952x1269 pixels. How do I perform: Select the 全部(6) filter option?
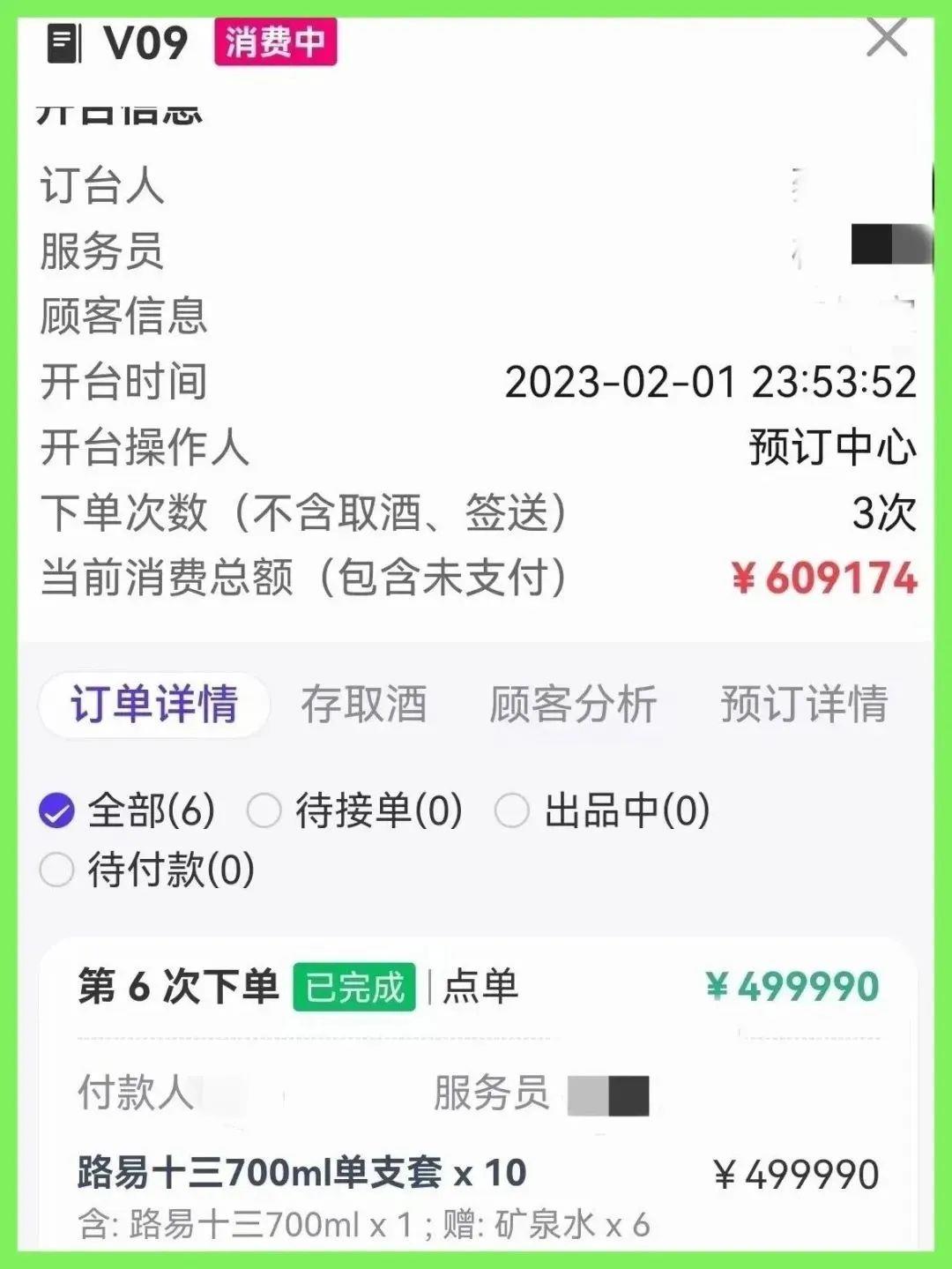coord(57,810)
